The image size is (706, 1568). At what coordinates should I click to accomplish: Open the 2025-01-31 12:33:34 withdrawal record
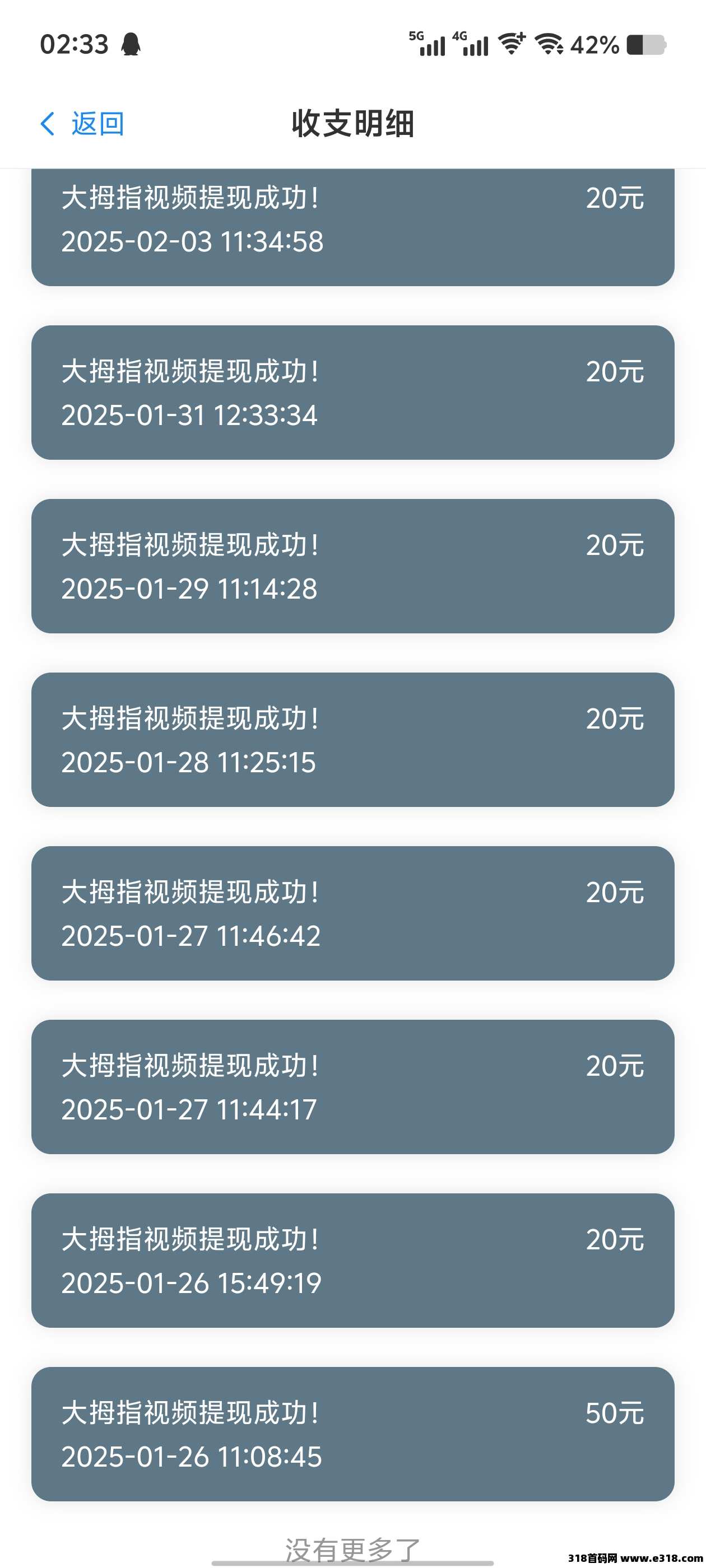click(352, 393)
